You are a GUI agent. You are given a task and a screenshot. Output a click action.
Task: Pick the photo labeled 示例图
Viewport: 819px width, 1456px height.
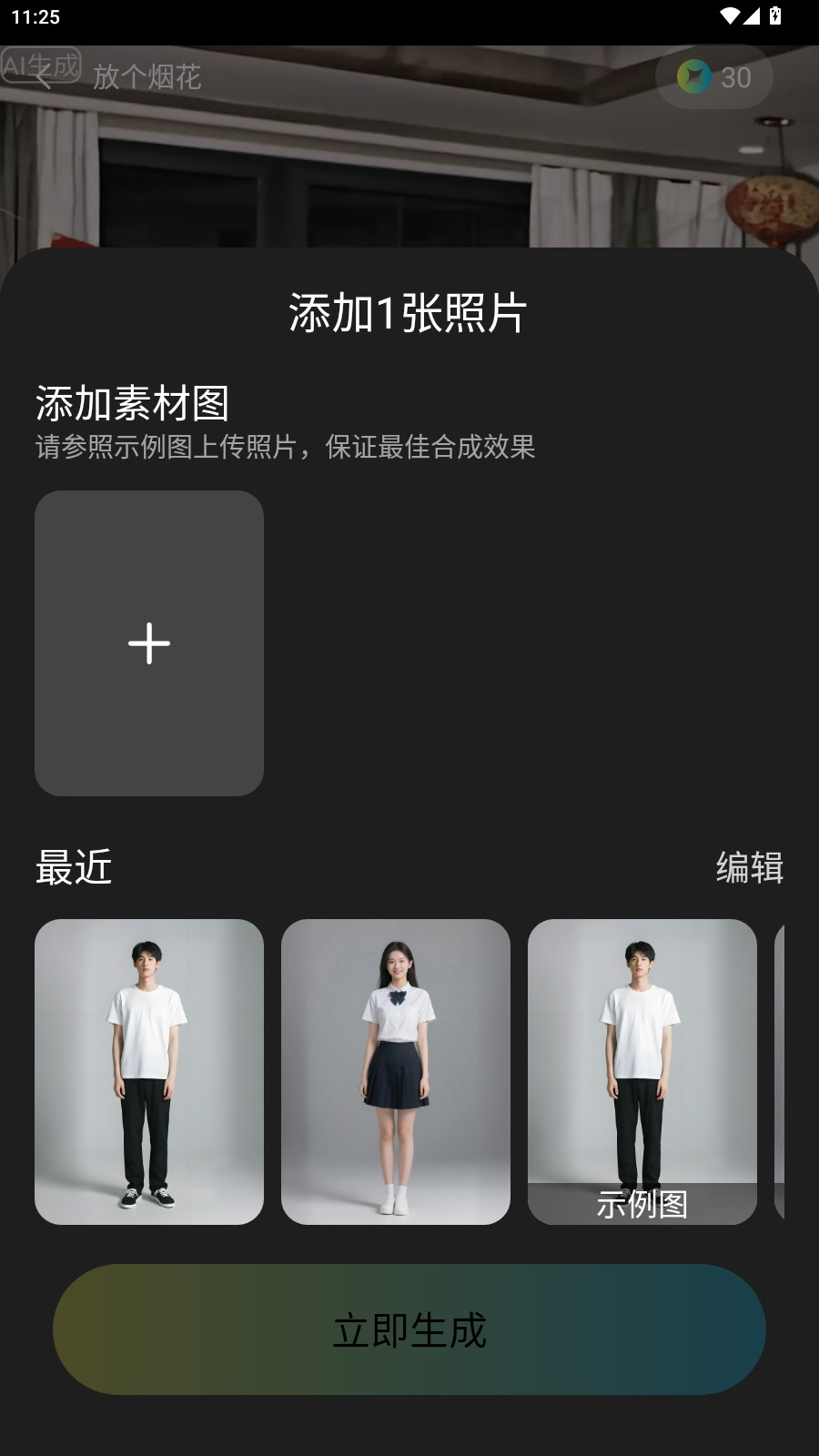click(x=642, y=1071)
